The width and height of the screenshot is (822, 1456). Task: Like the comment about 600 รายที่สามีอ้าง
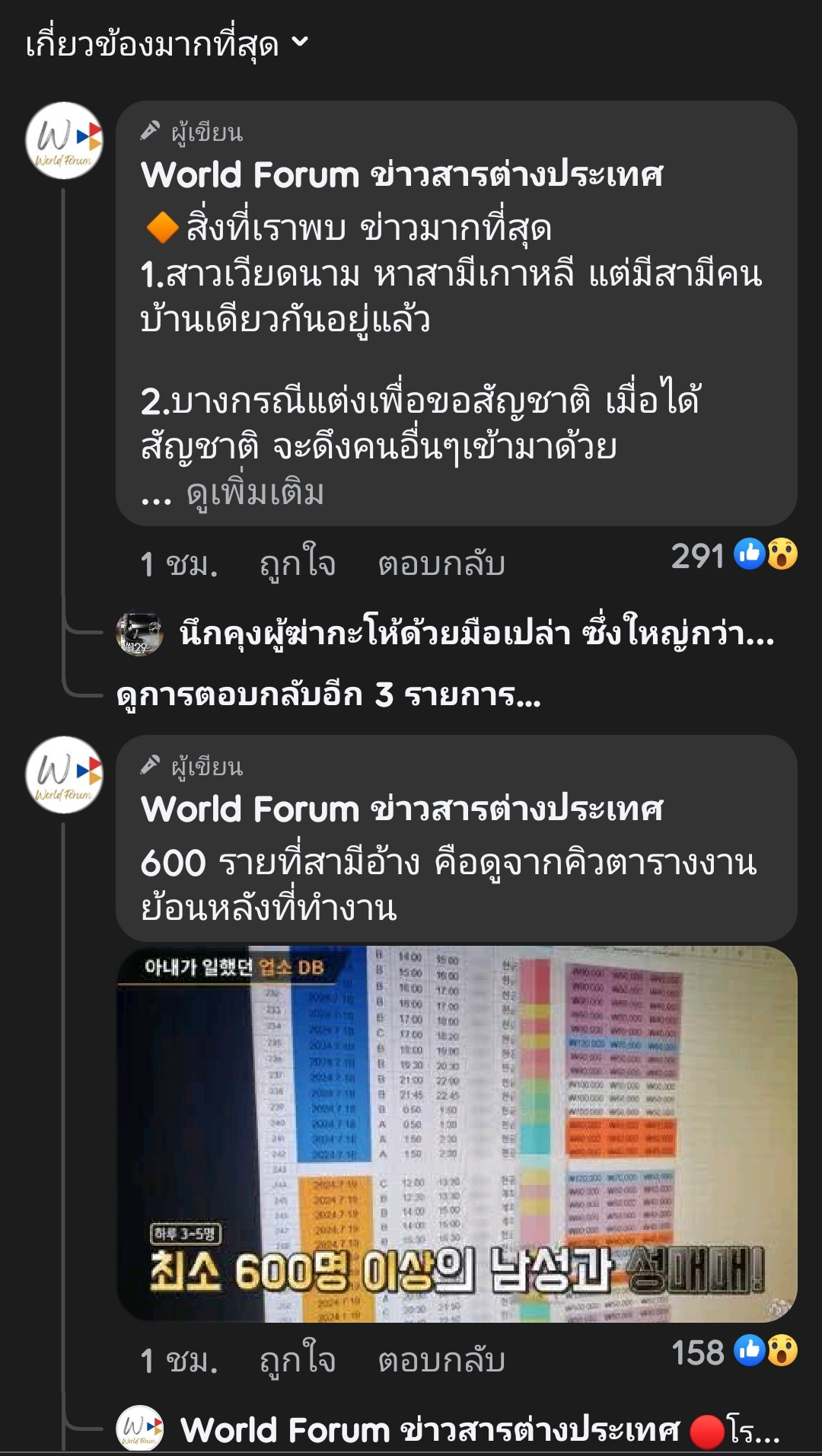click(x=297, y=1360)
